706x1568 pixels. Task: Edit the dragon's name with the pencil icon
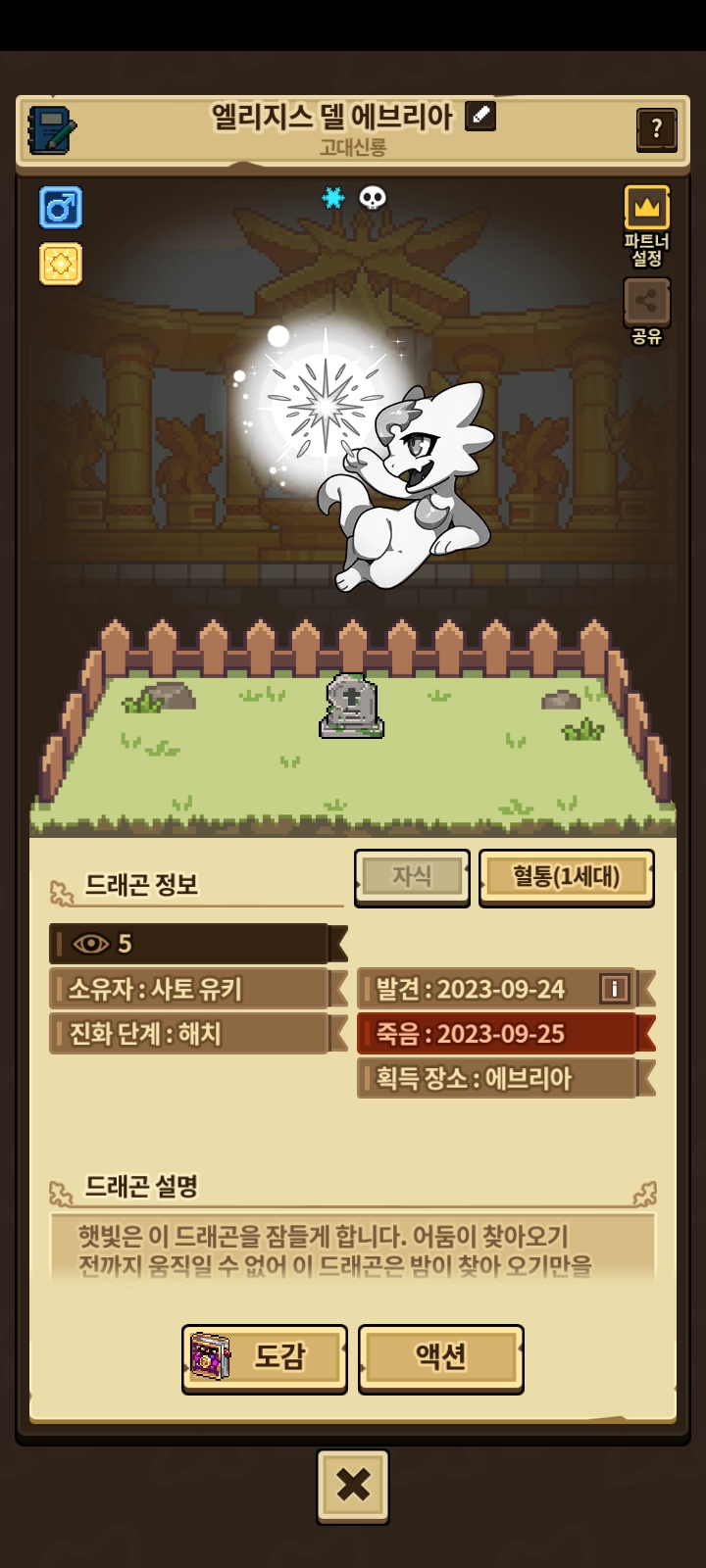point(479,117)
